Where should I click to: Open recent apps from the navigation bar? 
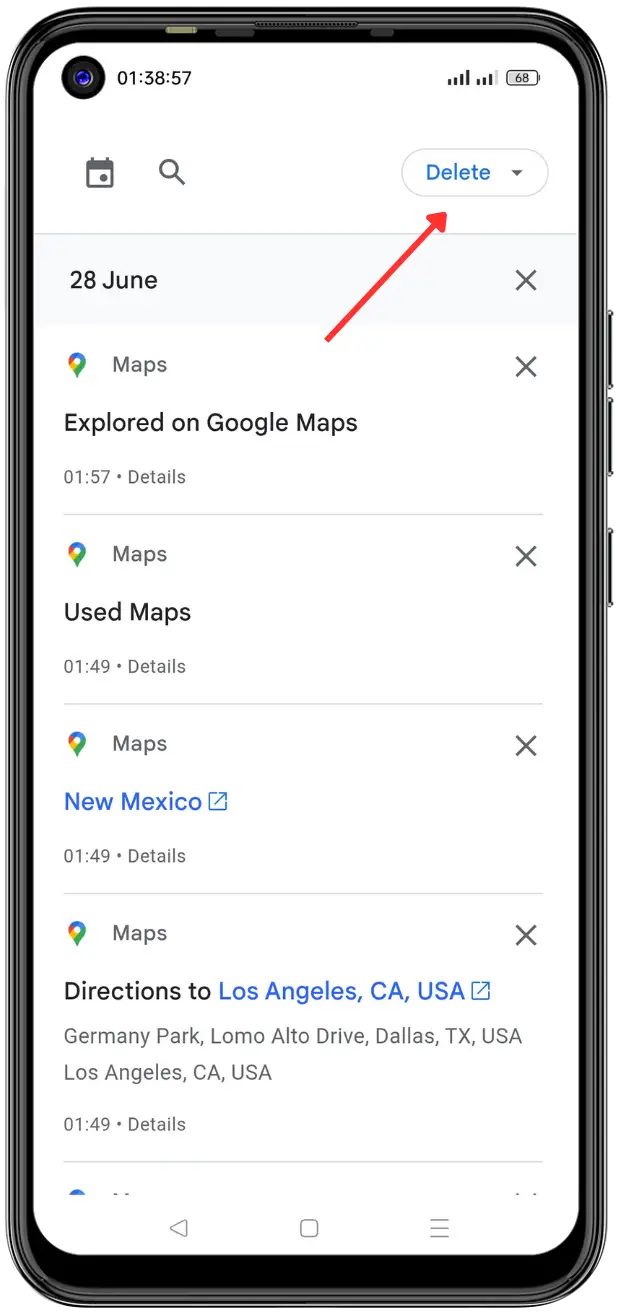[x=439, y=1228]
